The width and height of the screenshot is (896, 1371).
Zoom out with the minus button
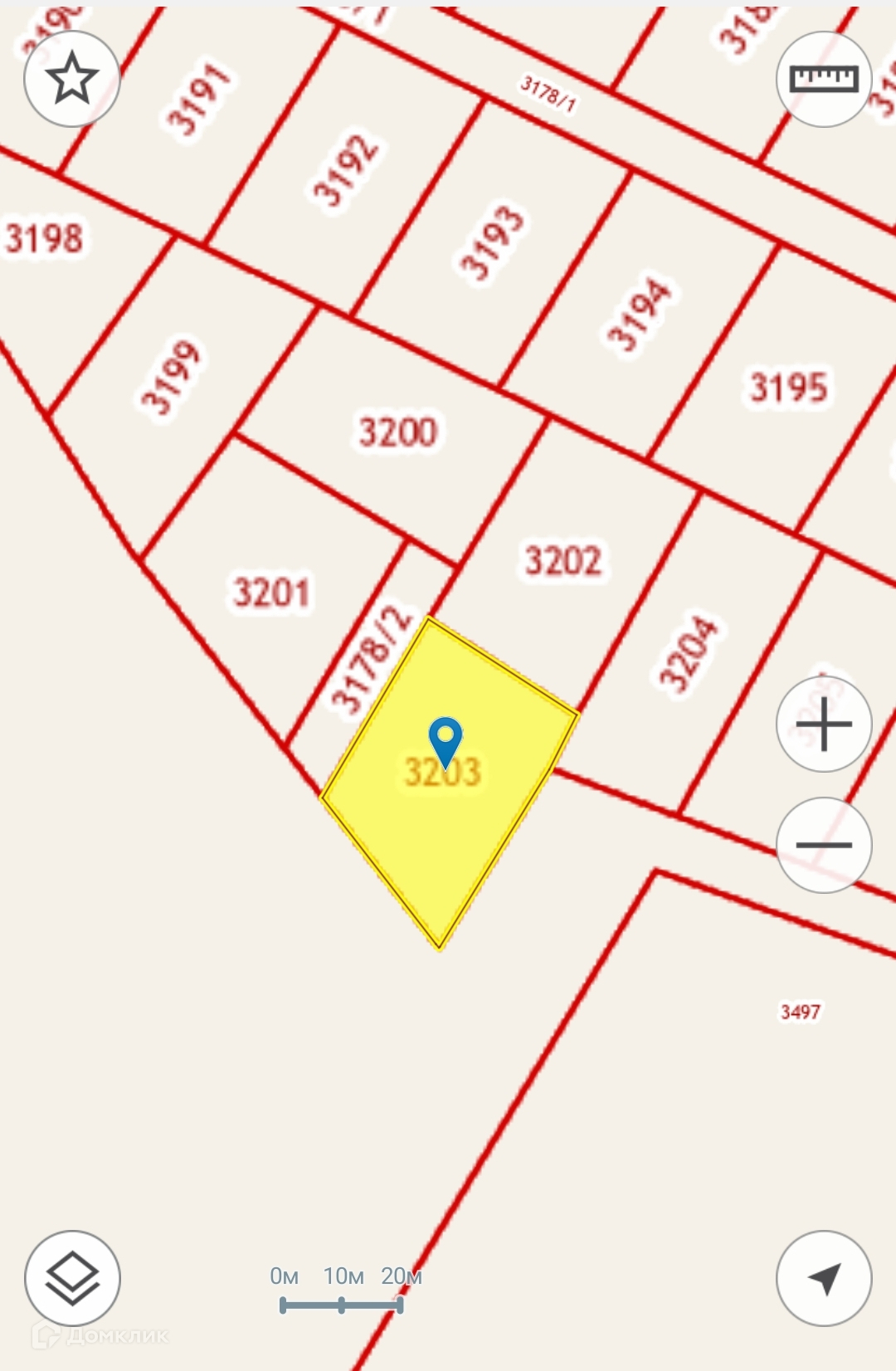pyautogui.click(x=824, y=845)
